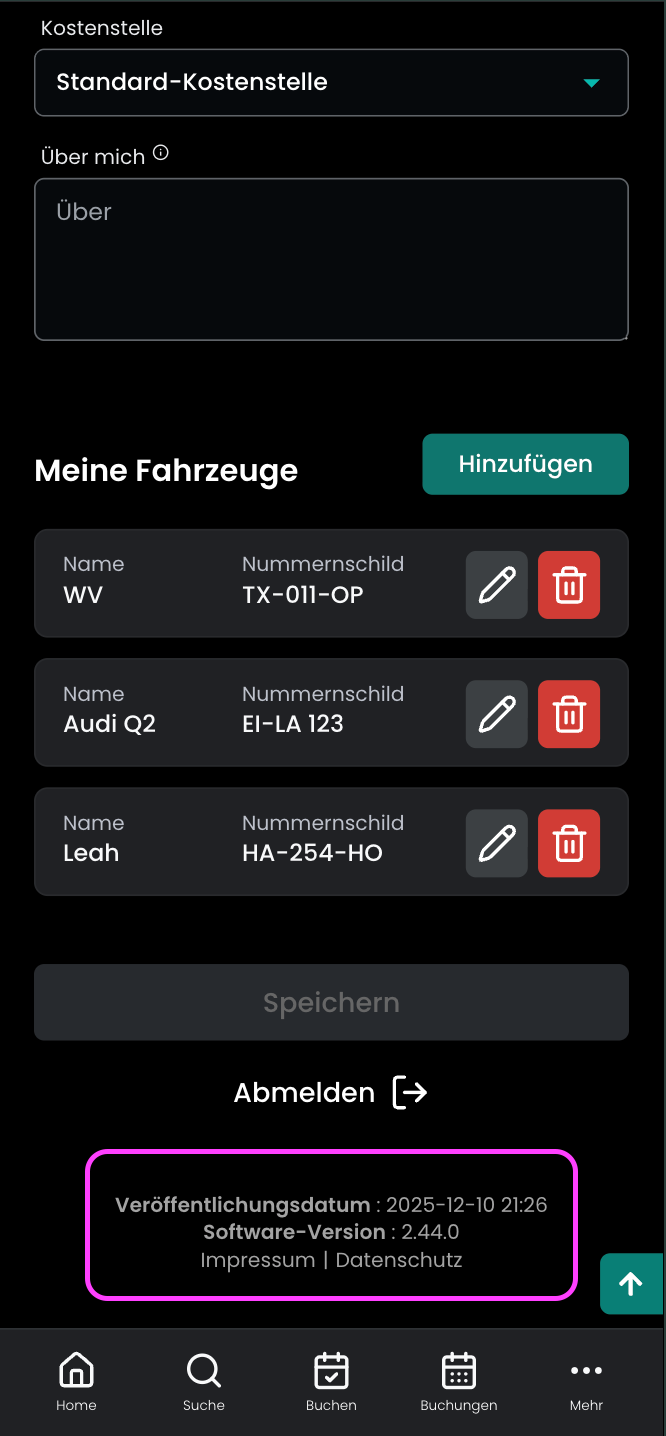Focus the Über mich text field

[331, 259]
